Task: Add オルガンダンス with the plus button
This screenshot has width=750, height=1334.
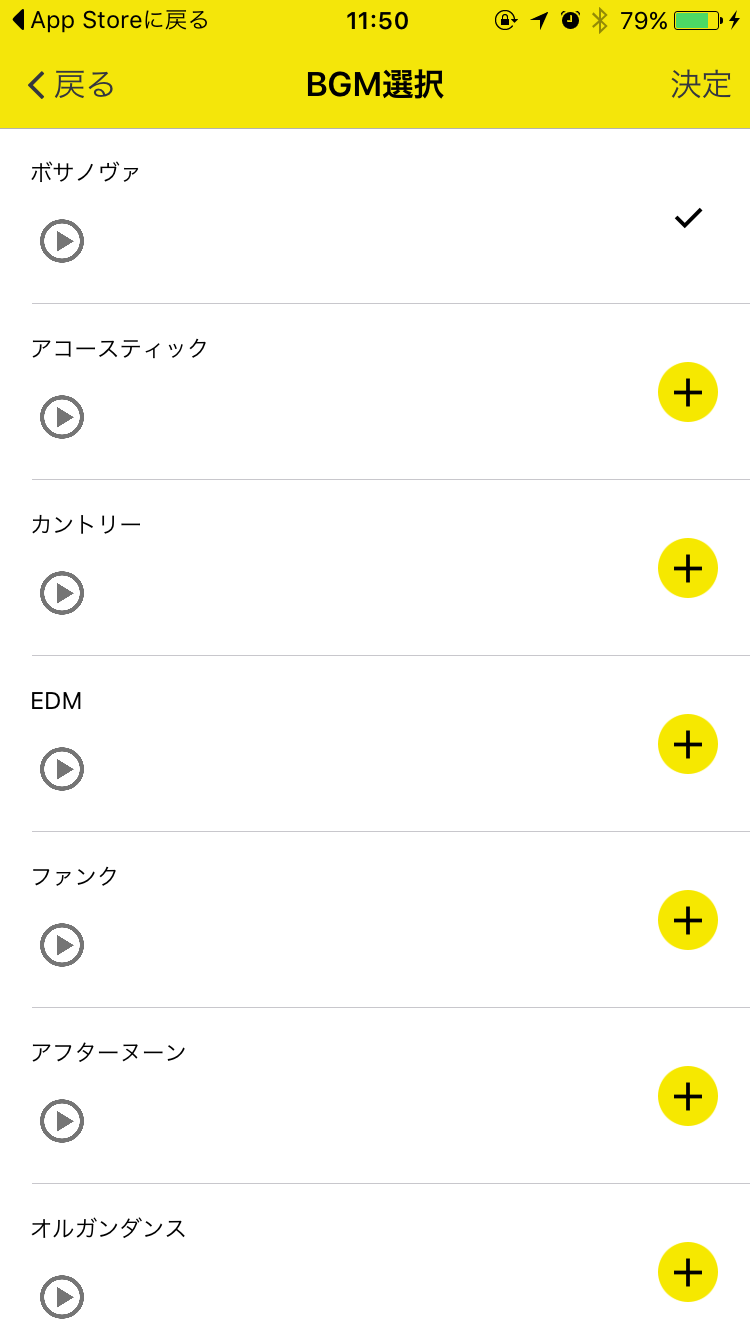Action: point(688,1272)
